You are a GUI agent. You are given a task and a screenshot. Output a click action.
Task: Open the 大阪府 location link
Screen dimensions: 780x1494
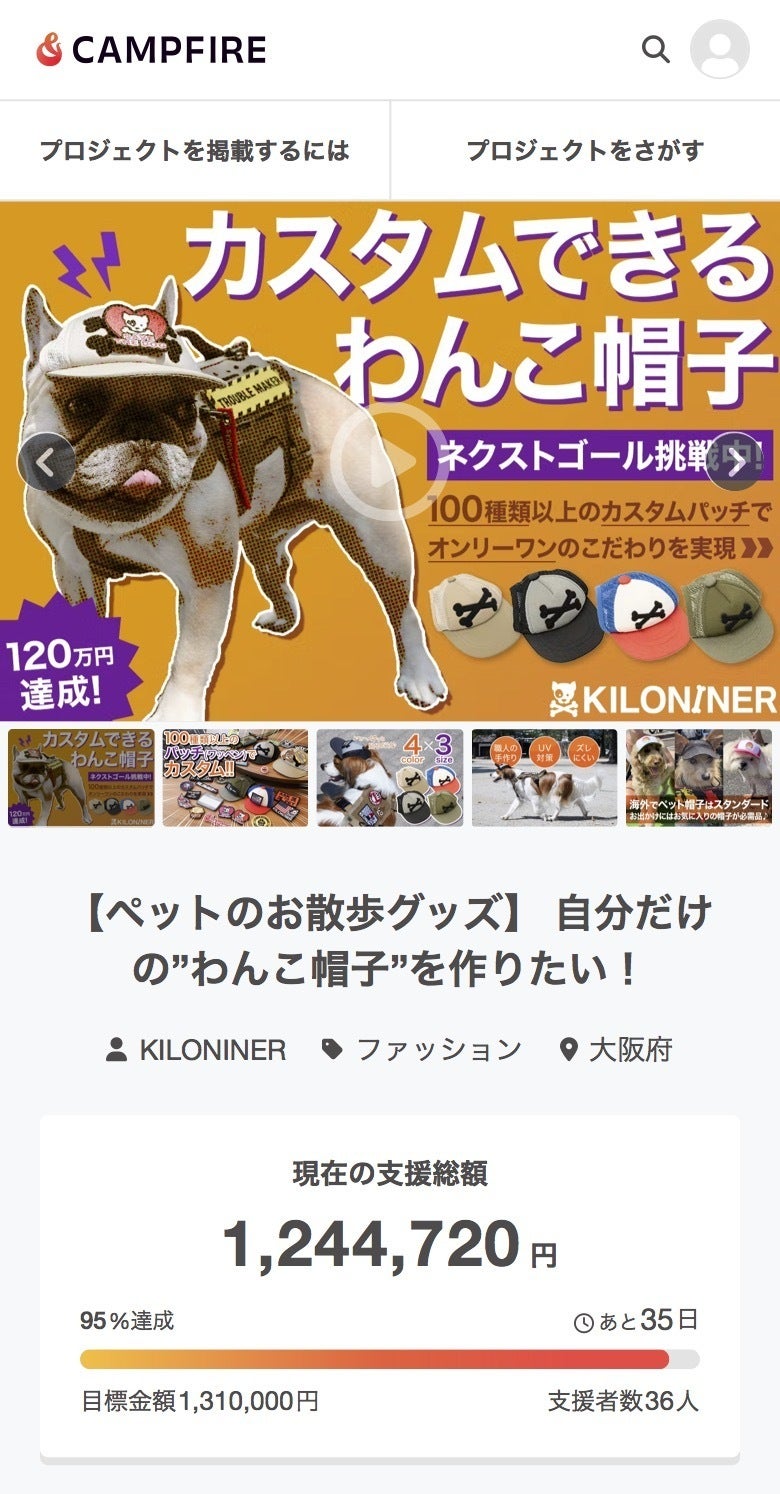tap(616, 1049)
